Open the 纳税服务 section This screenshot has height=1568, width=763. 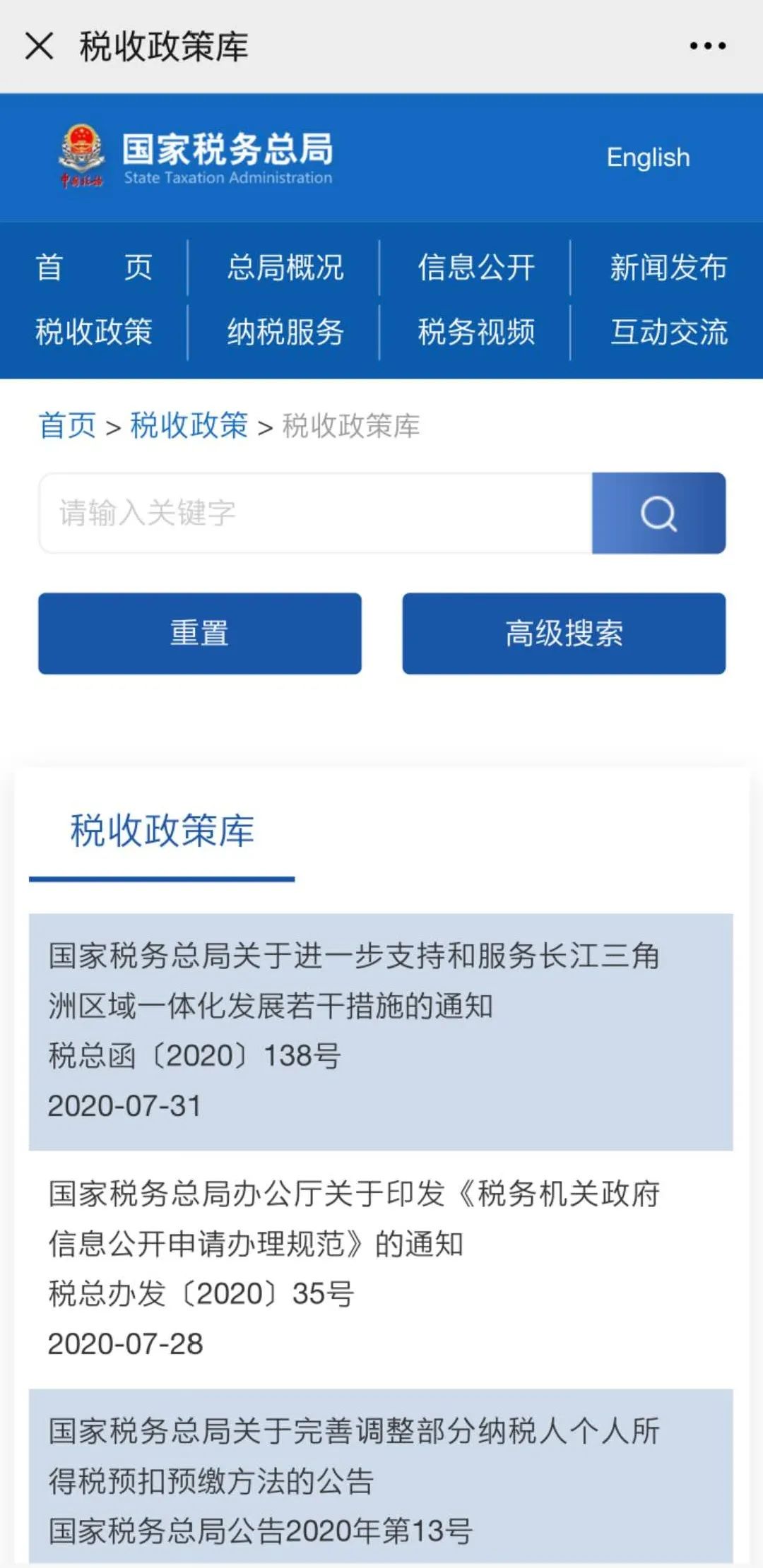[x=285, y=332]
